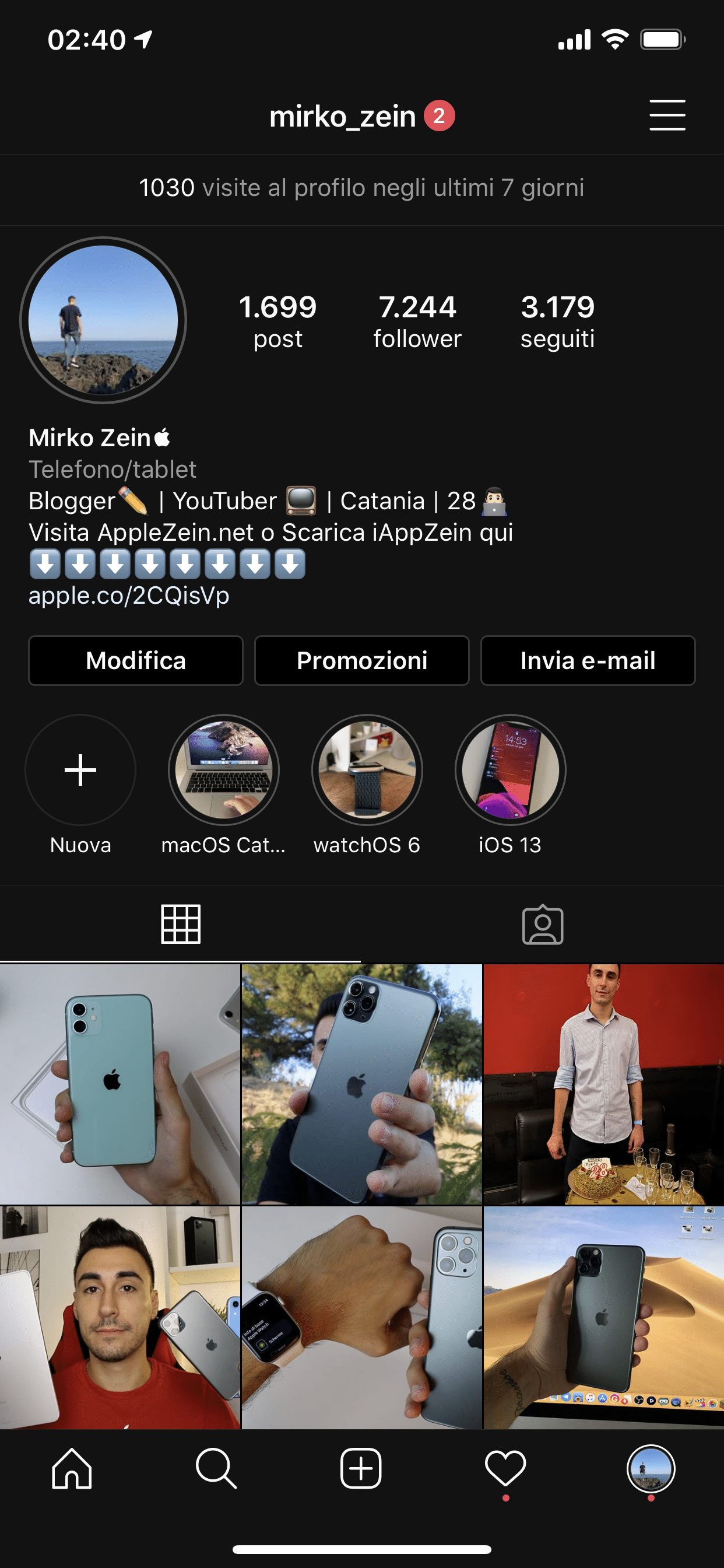The image size is (724, 1568).
Task: Open the search tab
Action: point(216,1468)
